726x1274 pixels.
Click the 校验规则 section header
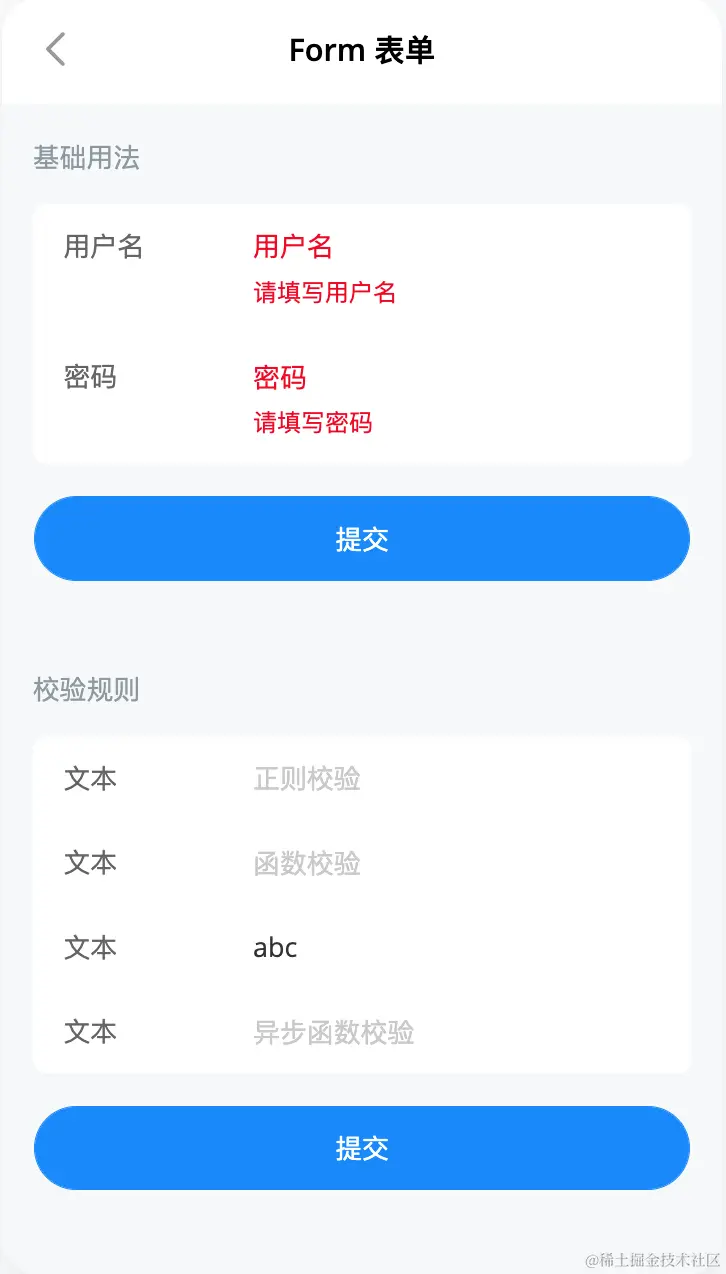point(86,690)
